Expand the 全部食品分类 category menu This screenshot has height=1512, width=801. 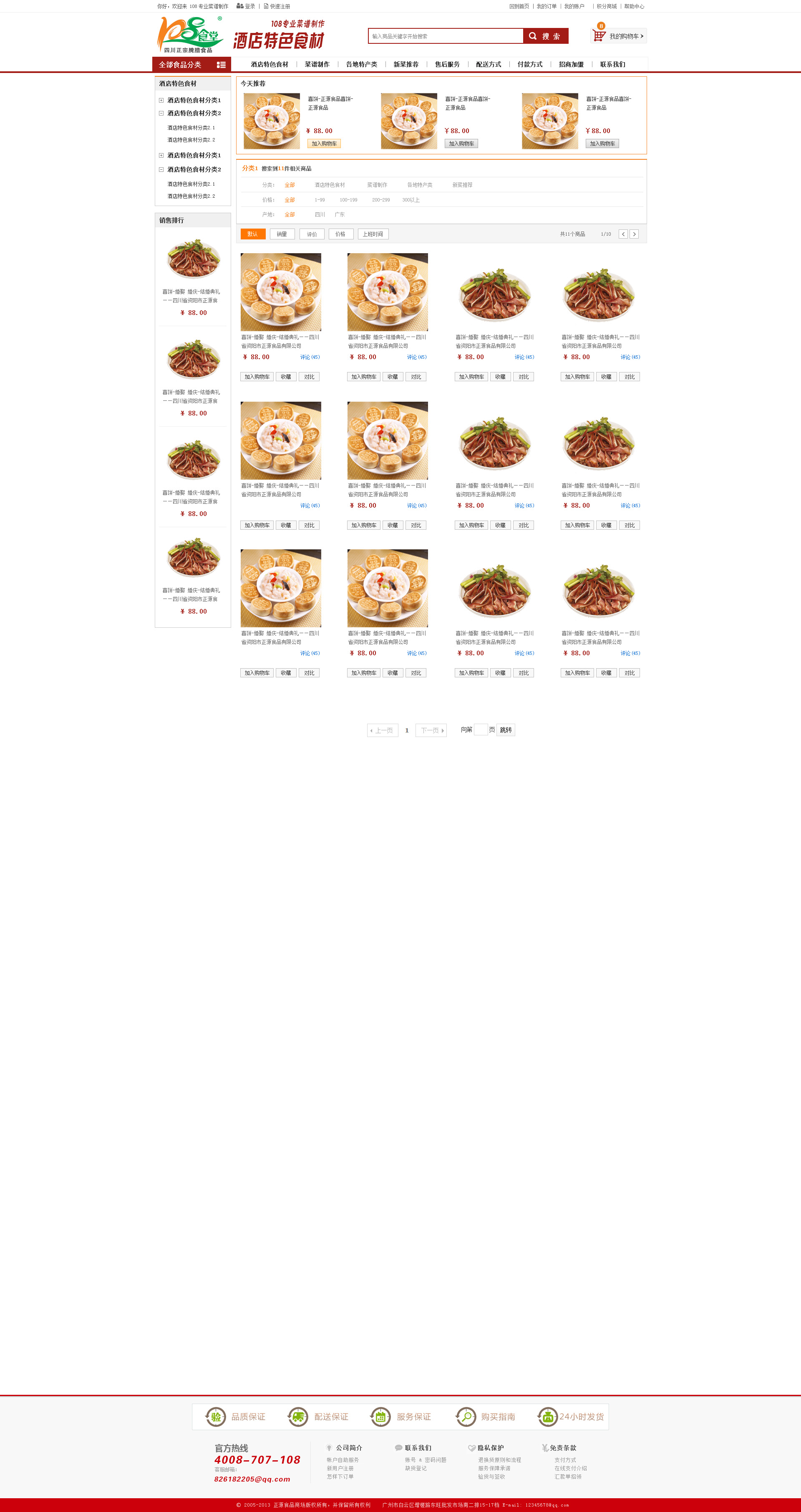click(x=191, y=65)
